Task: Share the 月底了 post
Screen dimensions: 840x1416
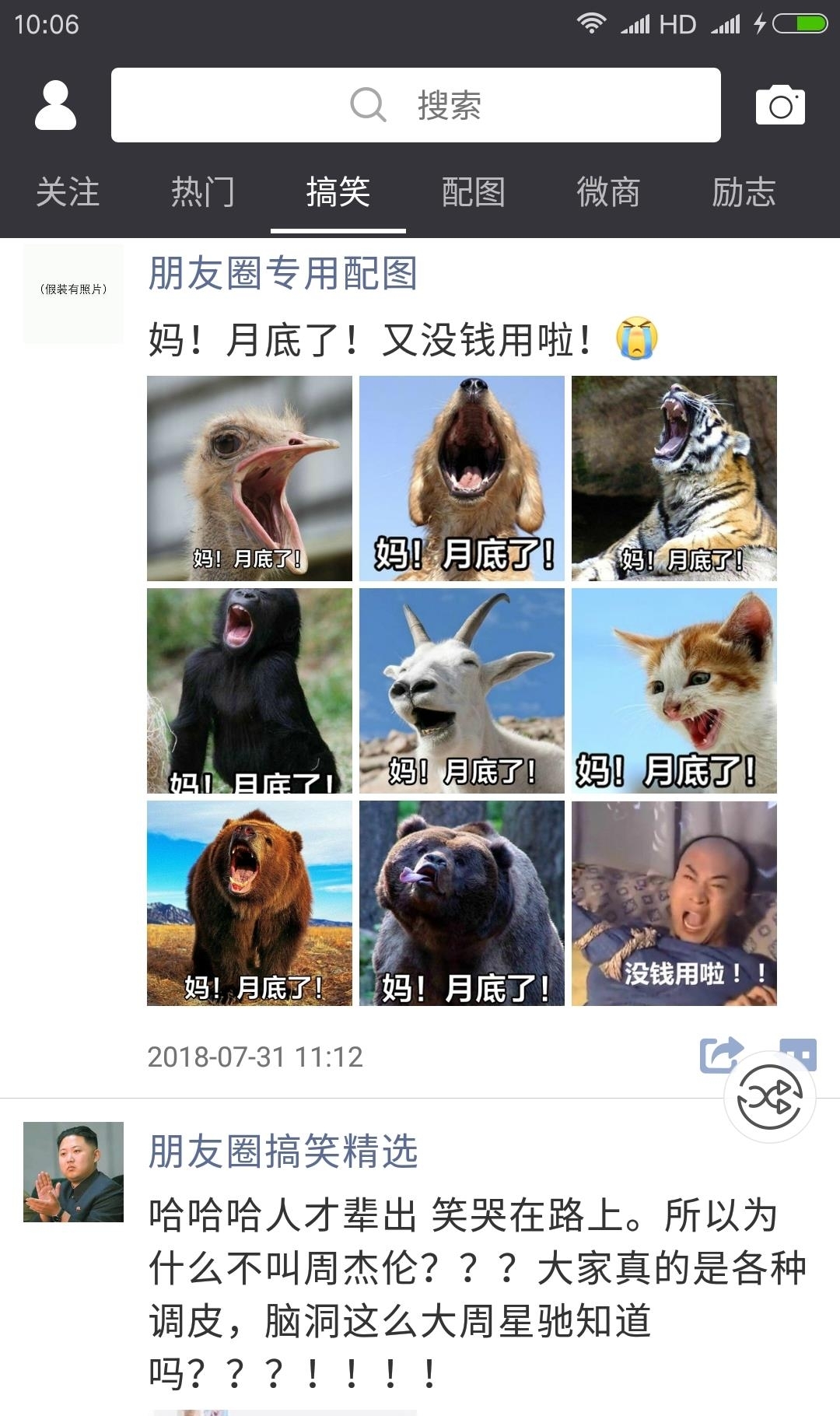Action: (719, 1055)
